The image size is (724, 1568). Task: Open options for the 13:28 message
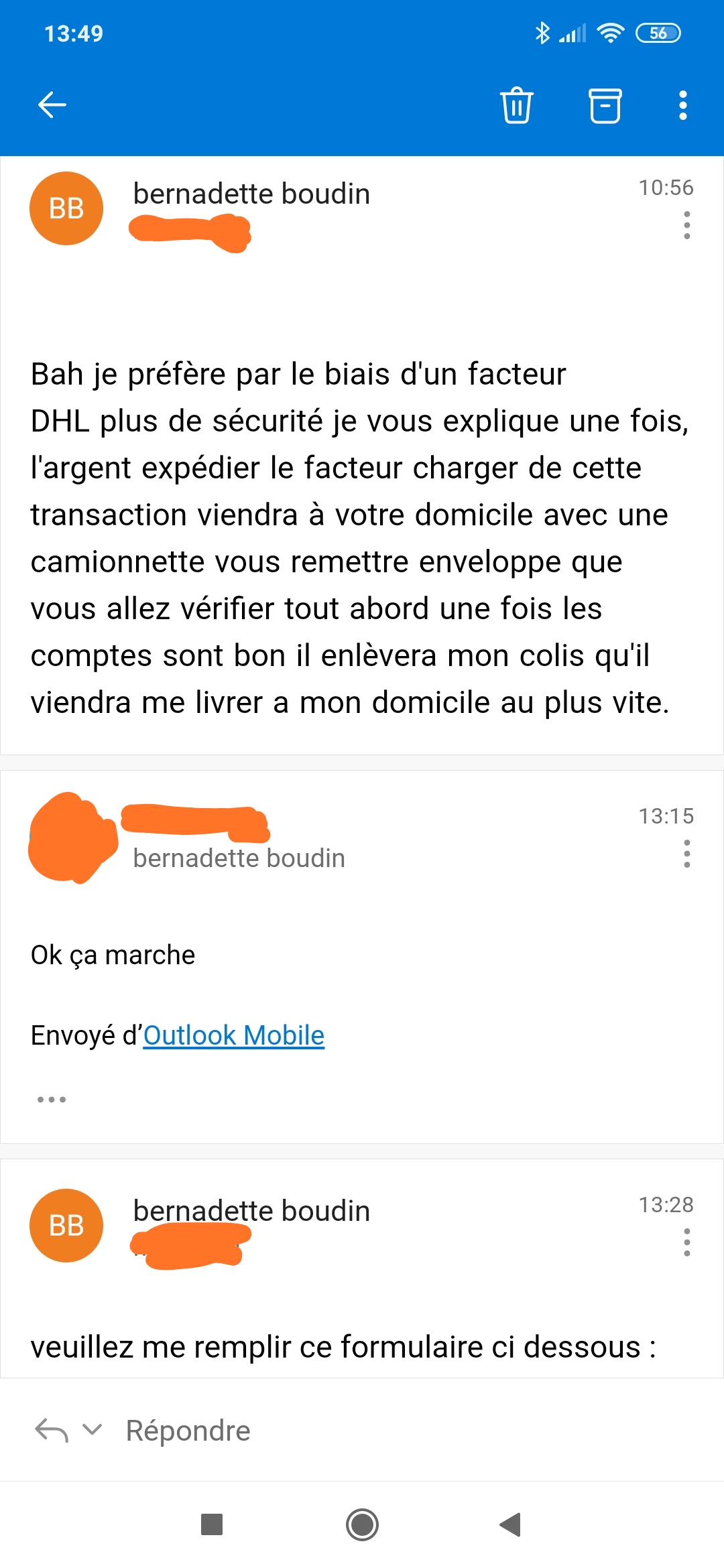(686, 1242)
